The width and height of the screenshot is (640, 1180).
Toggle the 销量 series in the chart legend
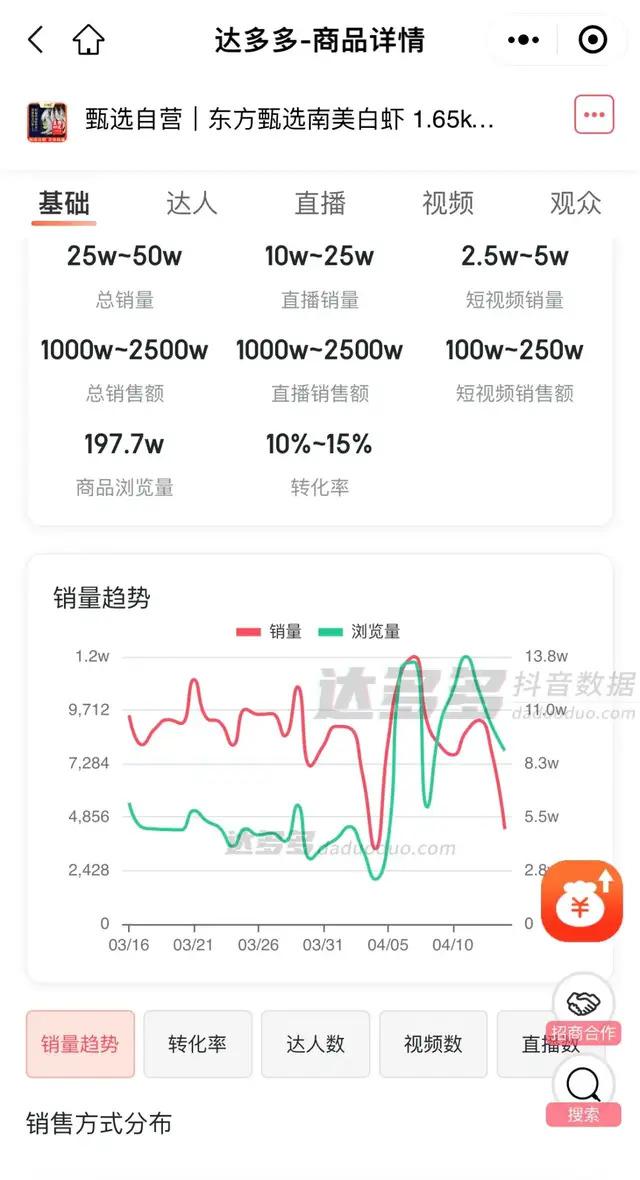point(269,631)
